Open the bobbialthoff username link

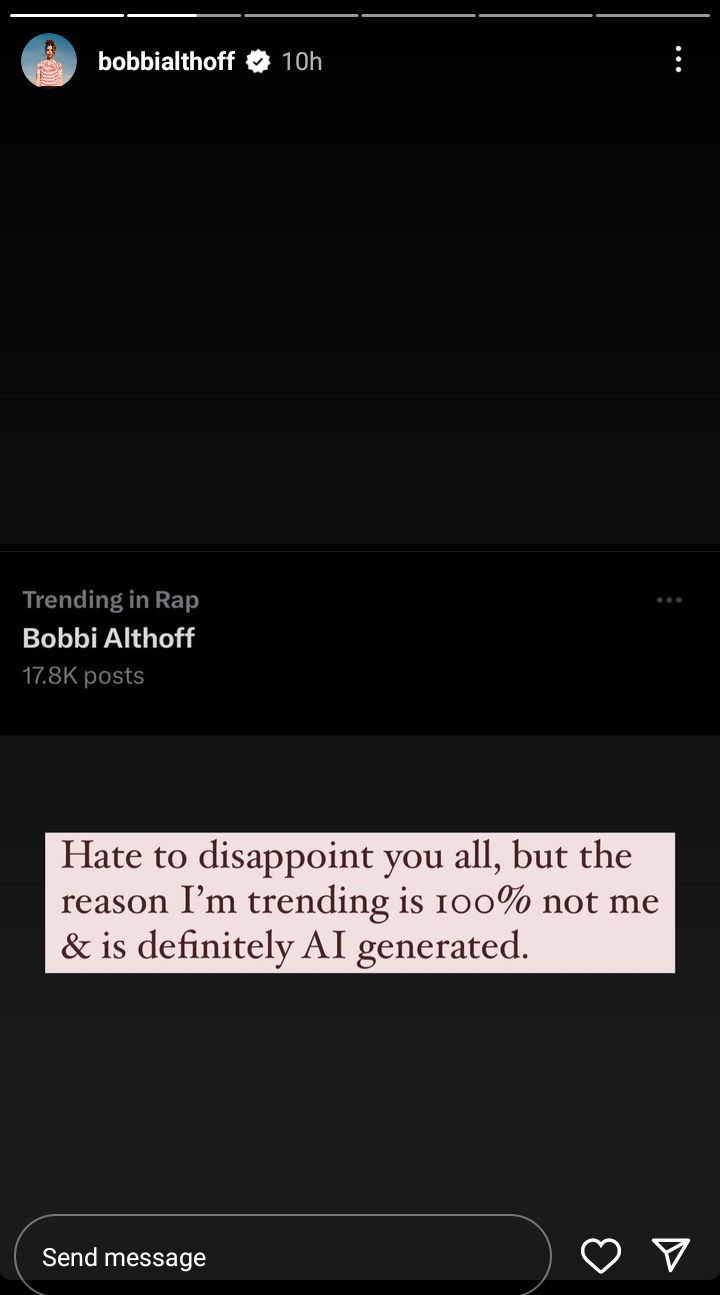coord(166,61)
